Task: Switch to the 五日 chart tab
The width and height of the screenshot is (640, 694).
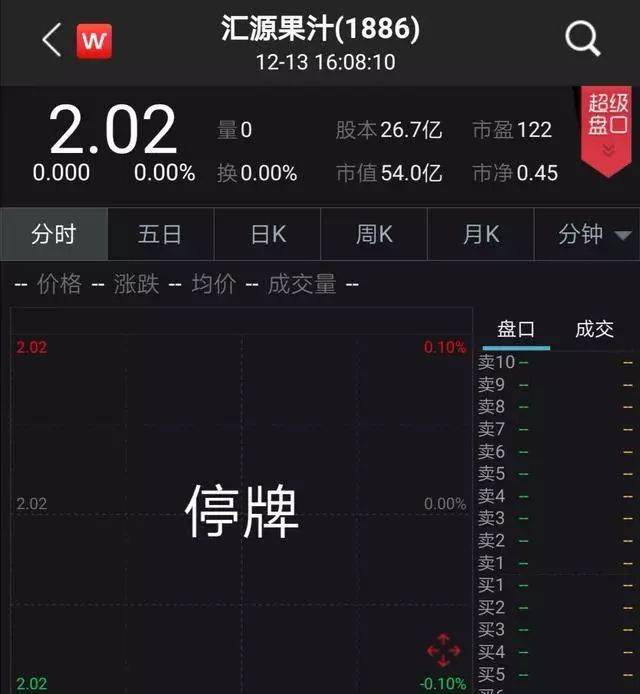Action: point(160,234)
